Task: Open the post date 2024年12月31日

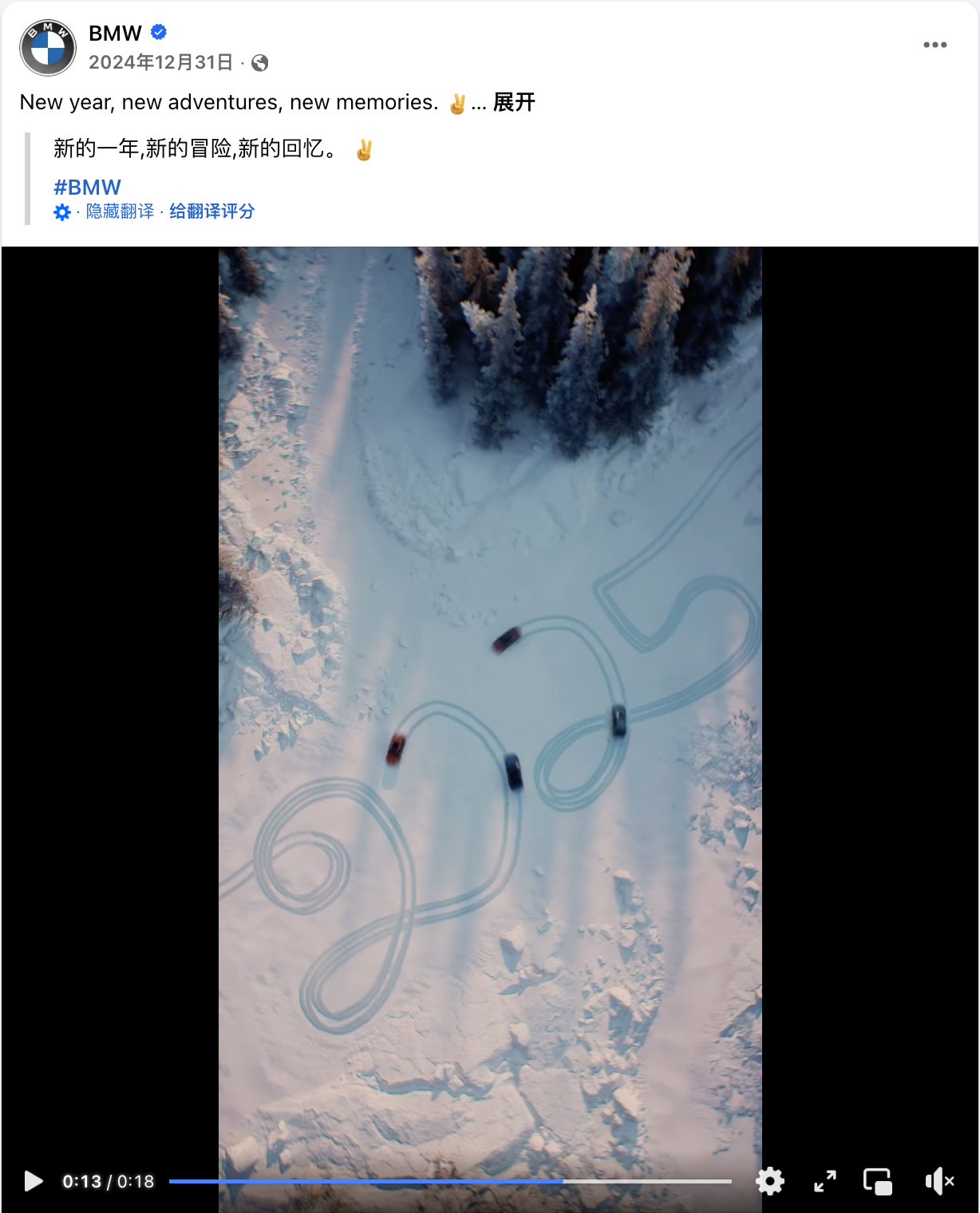Action: coord(160,62)
